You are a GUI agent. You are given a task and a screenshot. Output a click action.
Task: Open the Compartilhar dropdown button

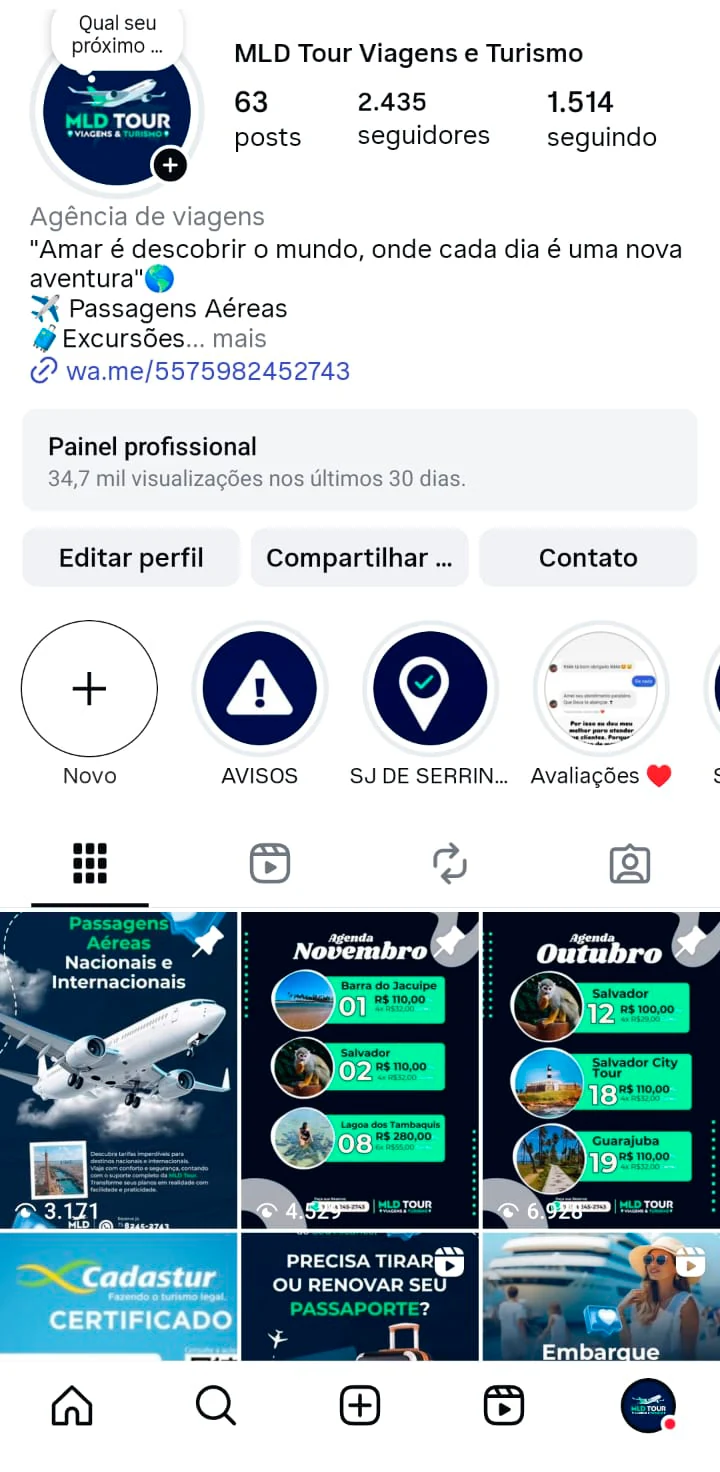point(359,557)
